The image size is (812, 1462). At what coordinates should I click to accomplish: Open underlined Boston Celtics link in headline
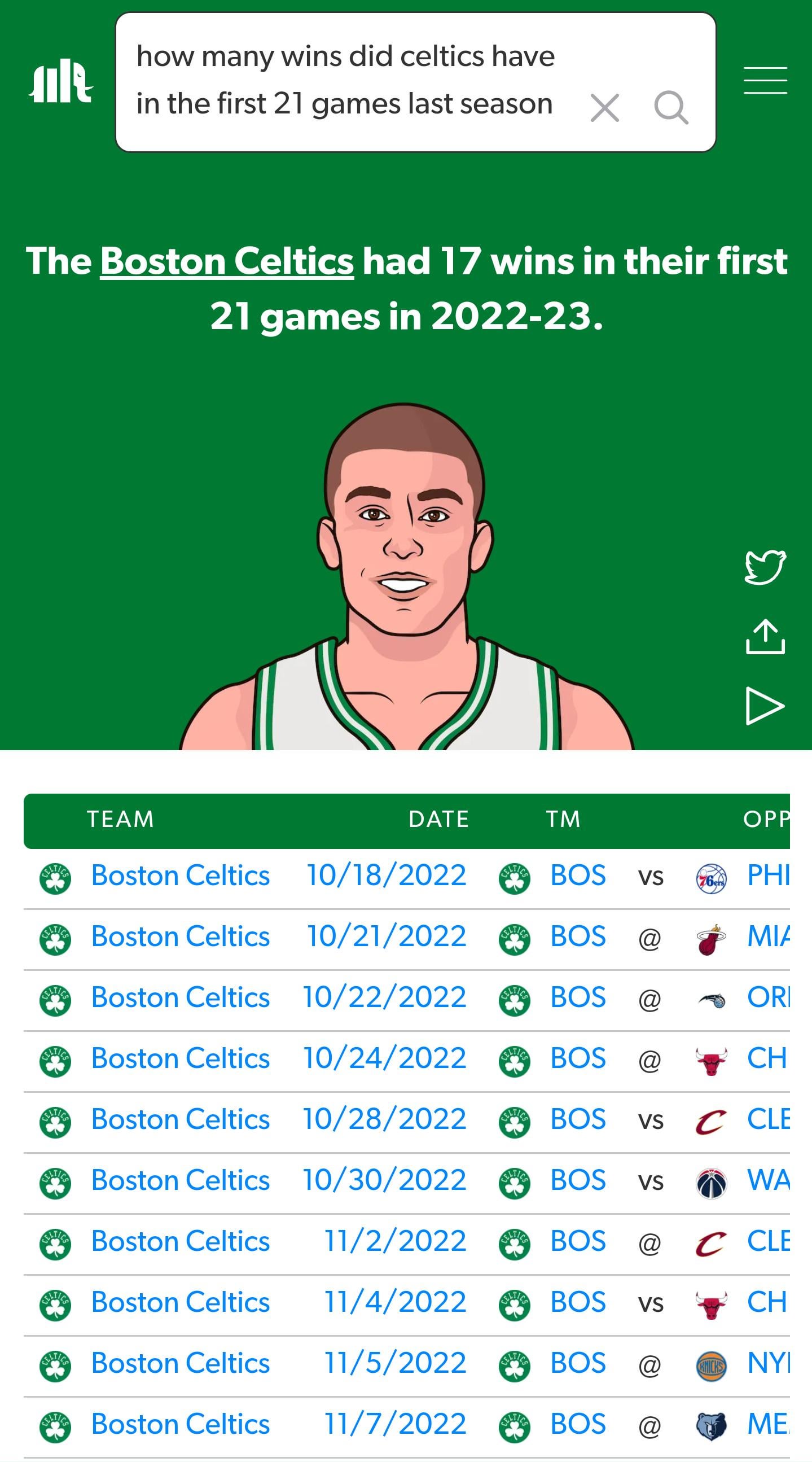pyautogui.click(x=227, y=261)
